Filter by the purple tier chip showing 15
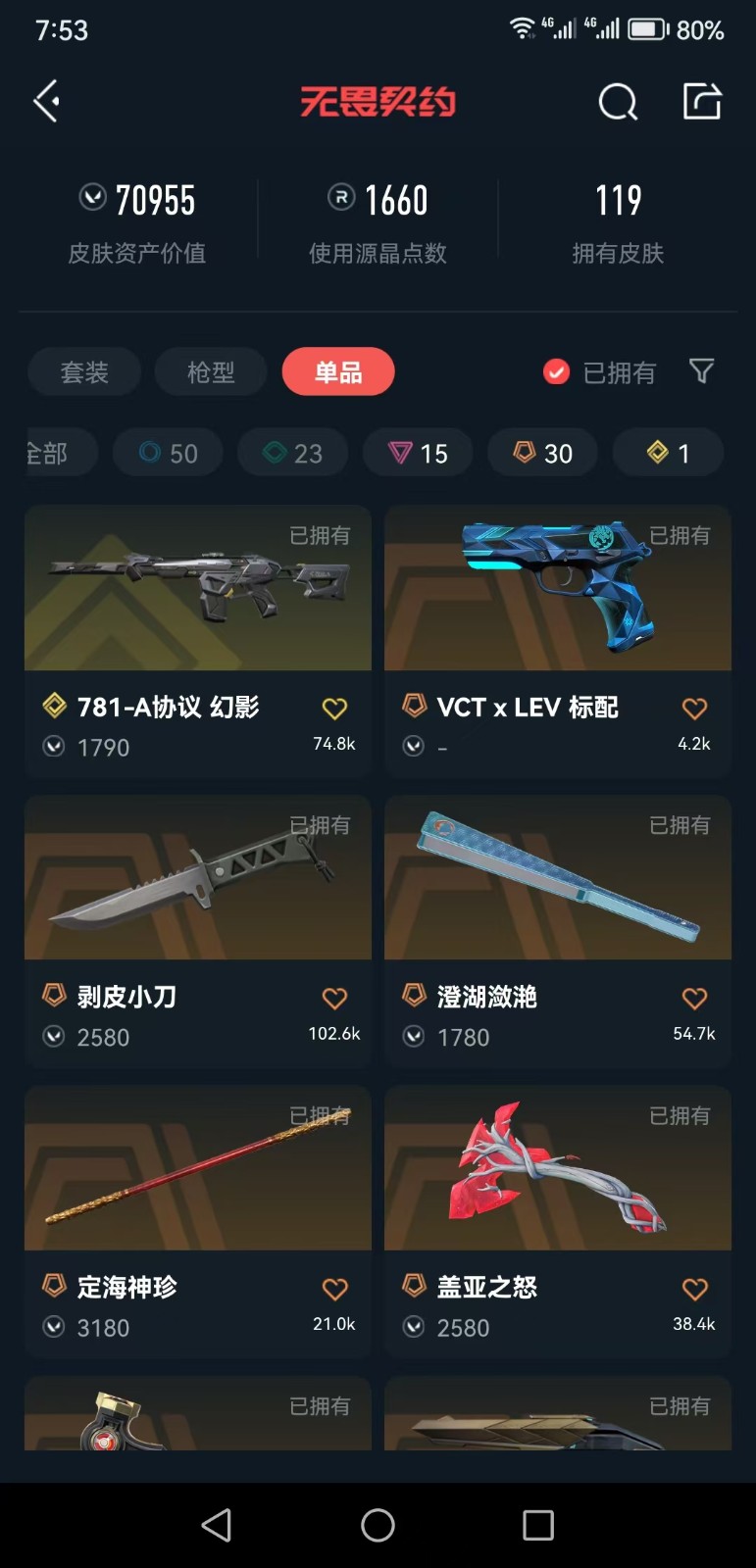The image size is (756, 1568). pyautogui.click(x=418, y=453)
